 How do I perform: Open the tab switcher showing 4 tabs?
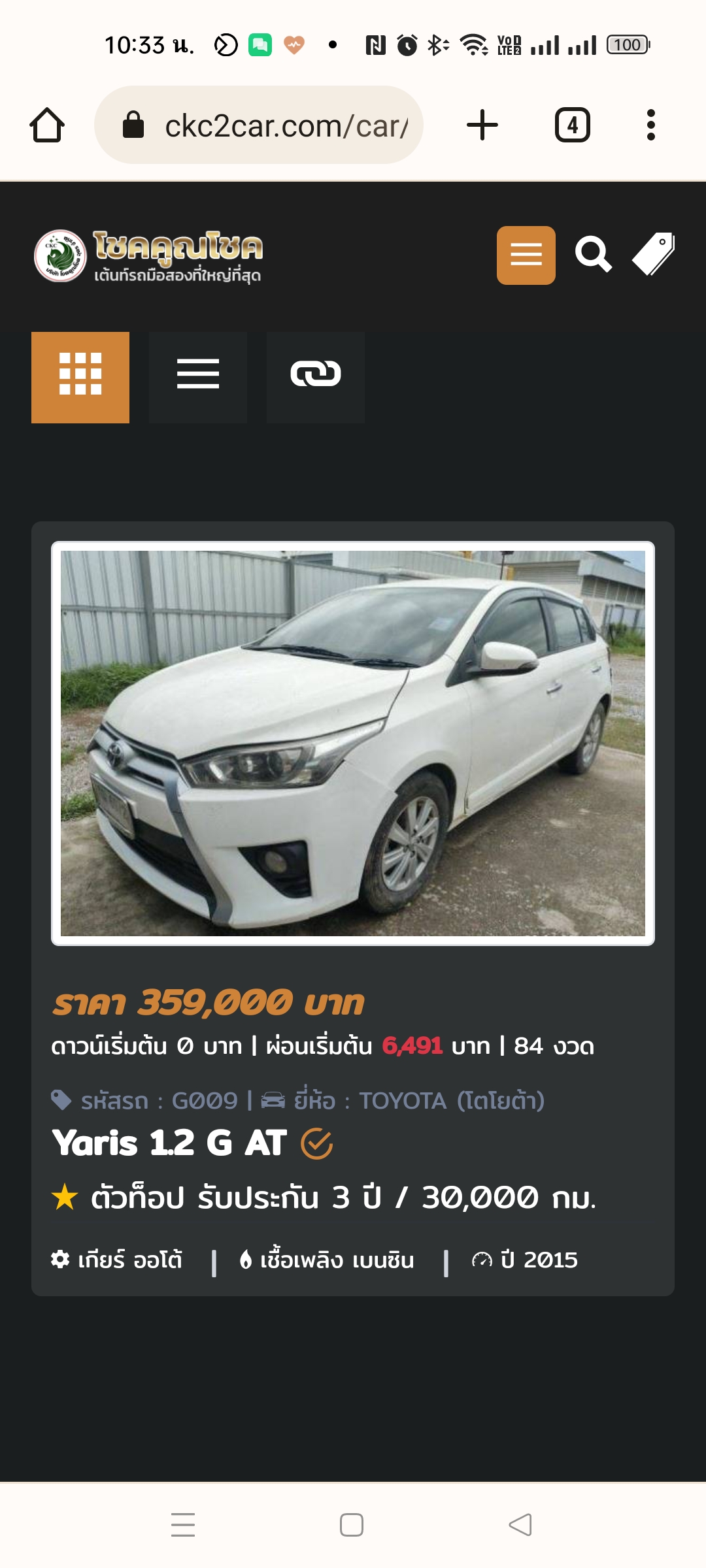[572, 125]
